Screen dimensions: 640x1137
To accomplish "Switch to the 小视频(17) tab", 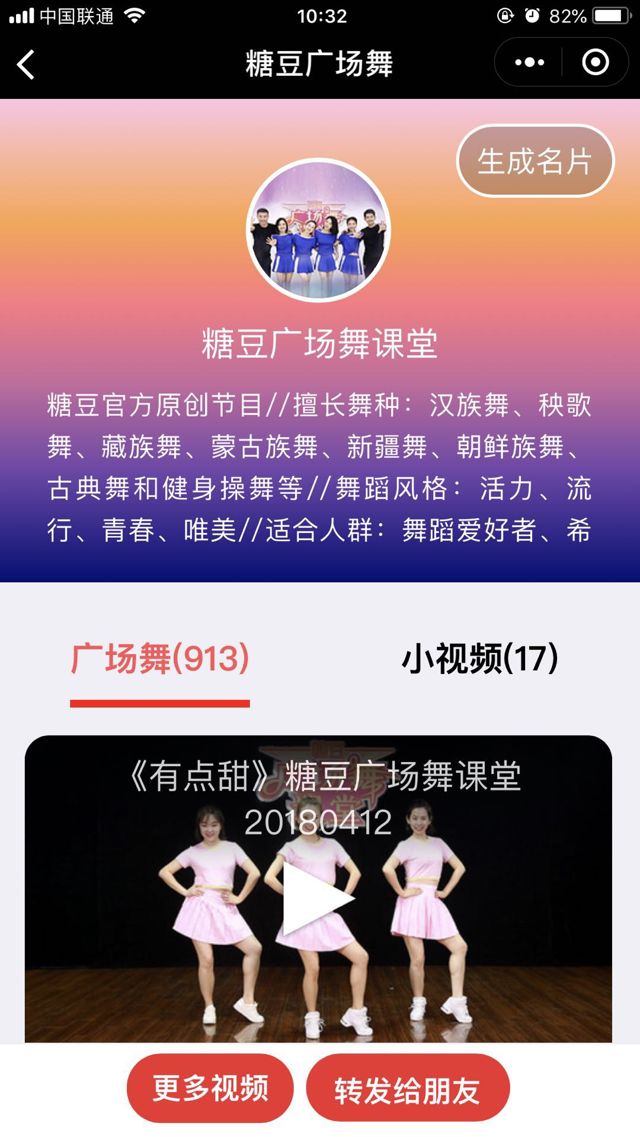I will pos(480,660).
